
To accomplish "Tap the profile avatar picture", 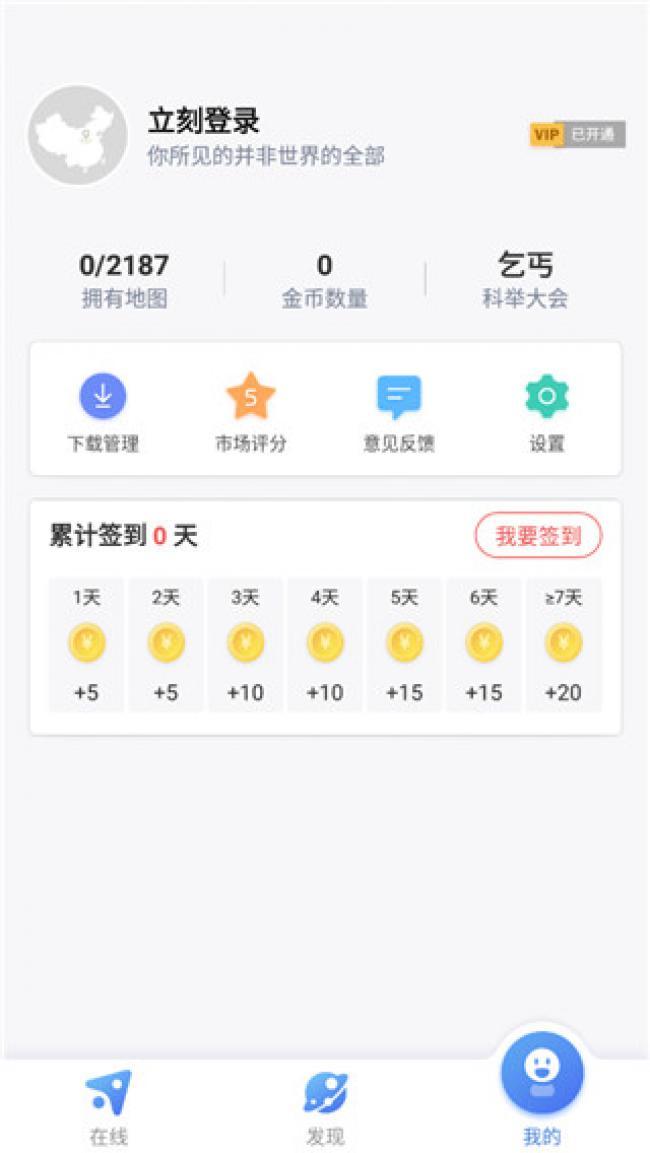I will 78,135.
